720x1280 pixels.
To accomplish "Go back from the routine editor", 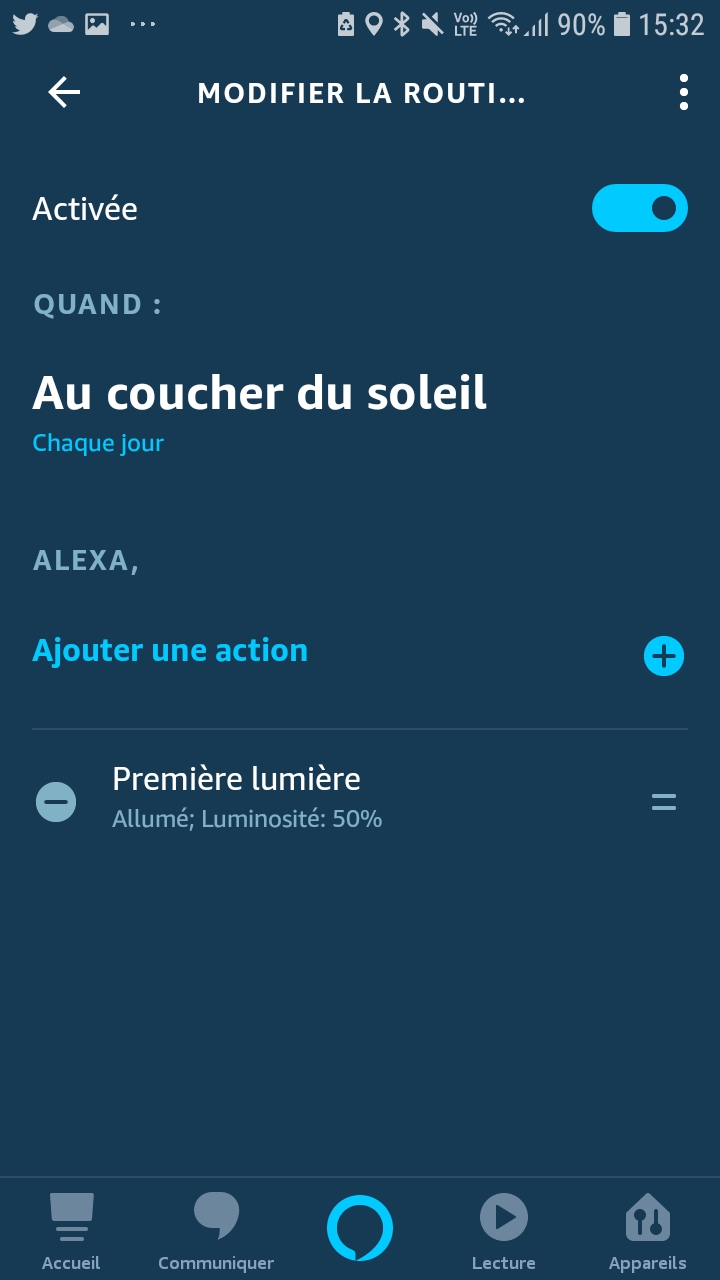I will coord(64,93).
